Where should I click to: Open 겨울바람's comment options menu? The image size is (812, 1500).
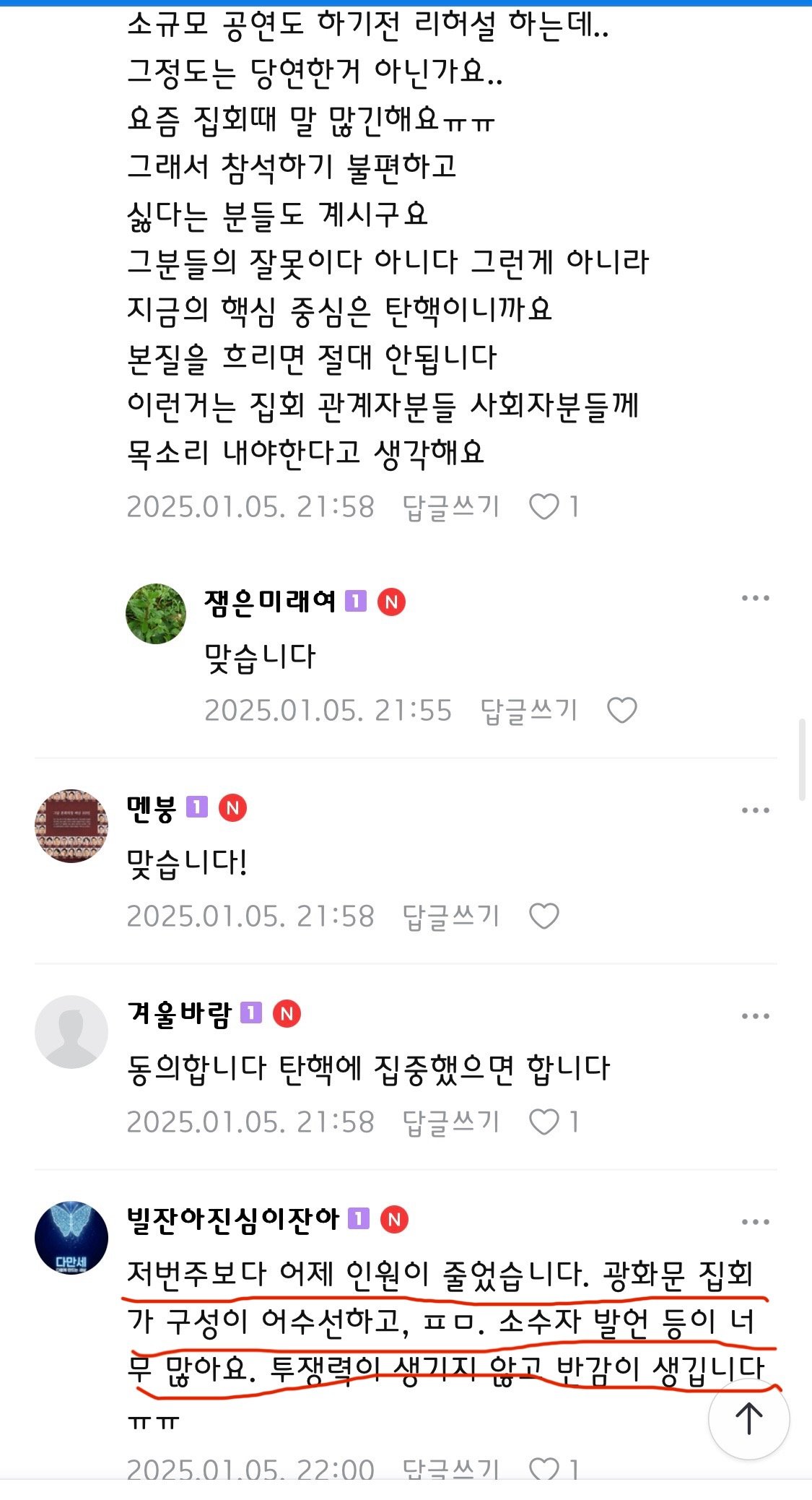[x=755, y=1016]
